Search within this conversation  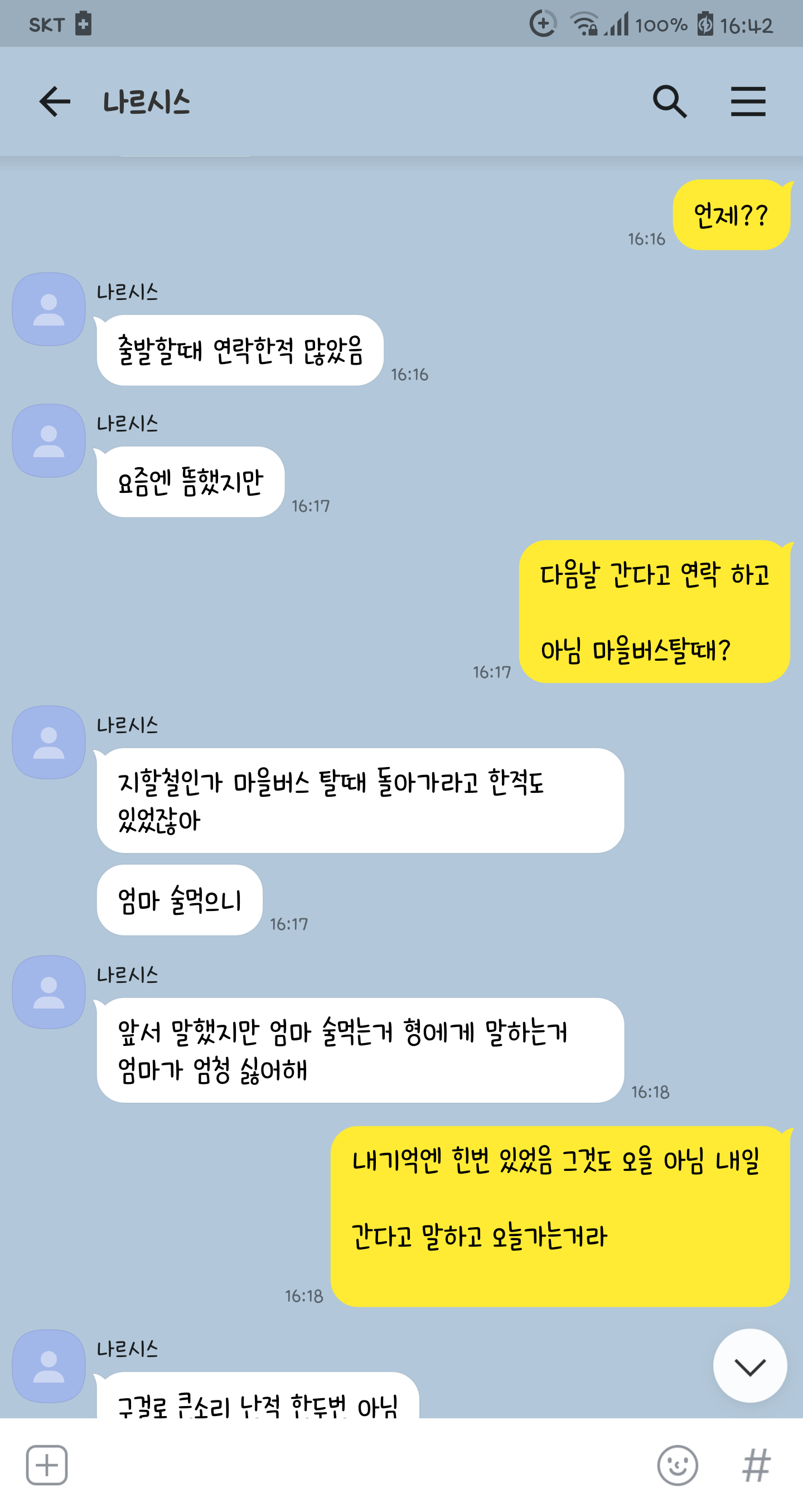coord(670,101)
